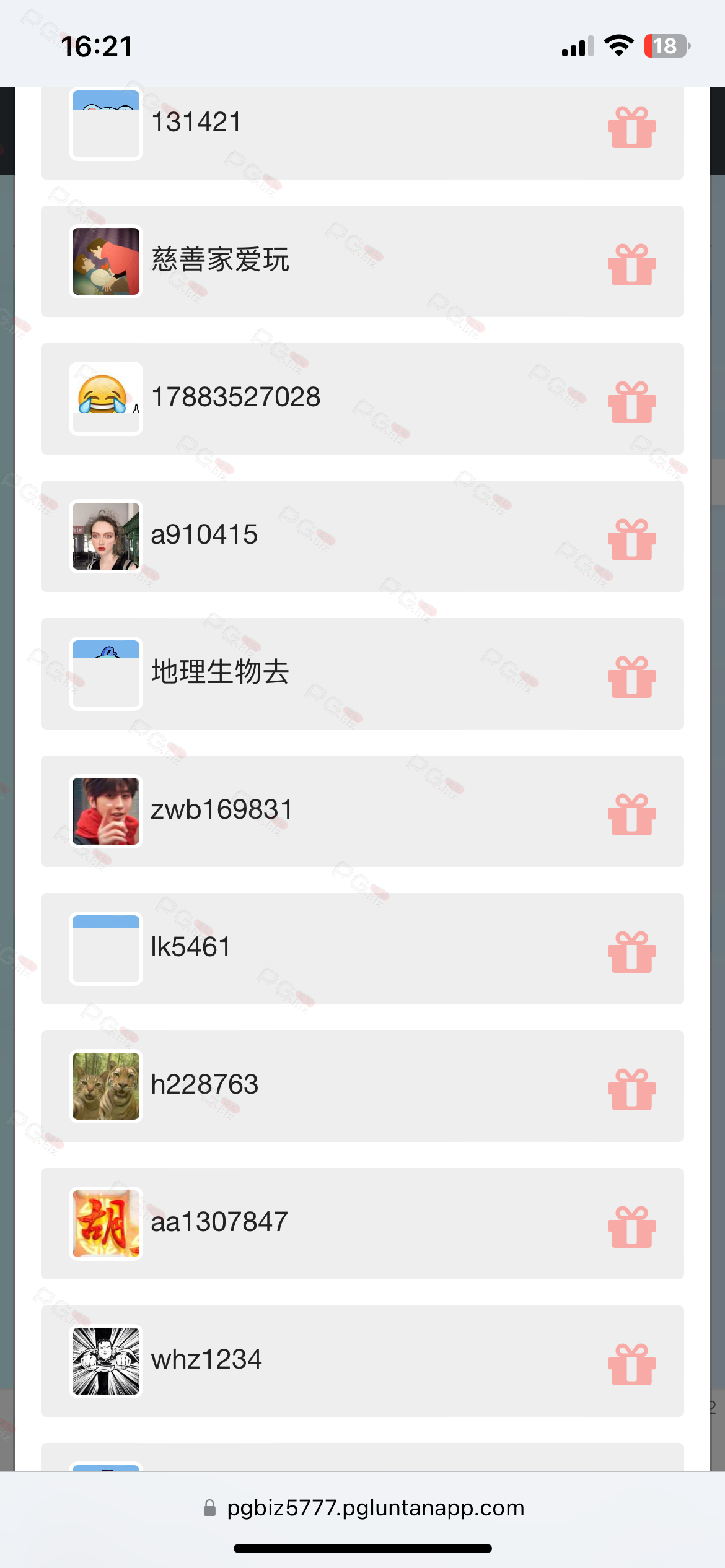Send a gift to a910415

(631, 540)
